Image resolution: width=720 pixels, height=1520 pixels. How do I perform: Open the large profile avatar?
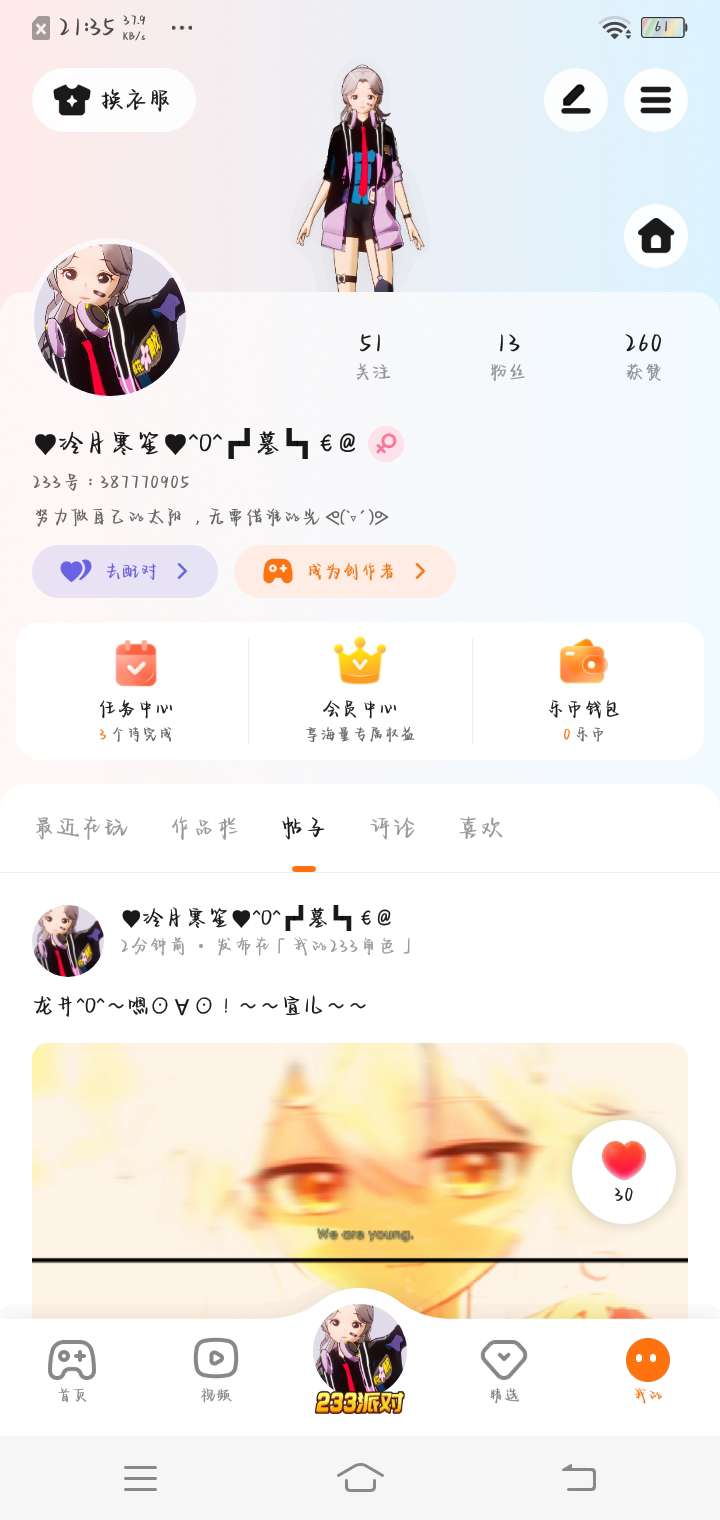[x=110, y=319]
